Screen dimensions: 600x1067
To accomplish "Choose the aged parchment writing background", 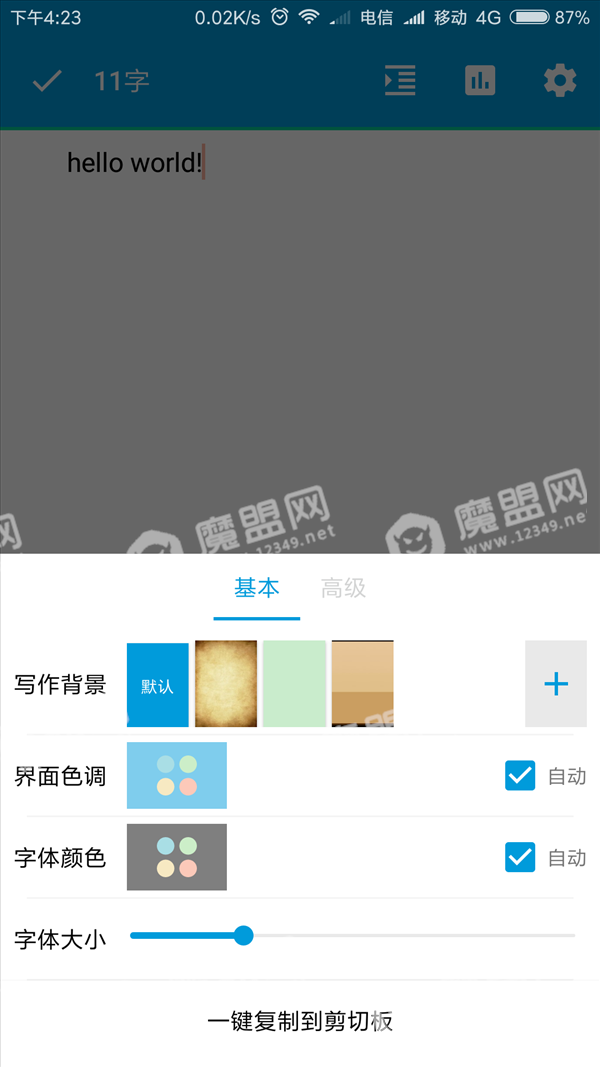I will coord(226,684).
